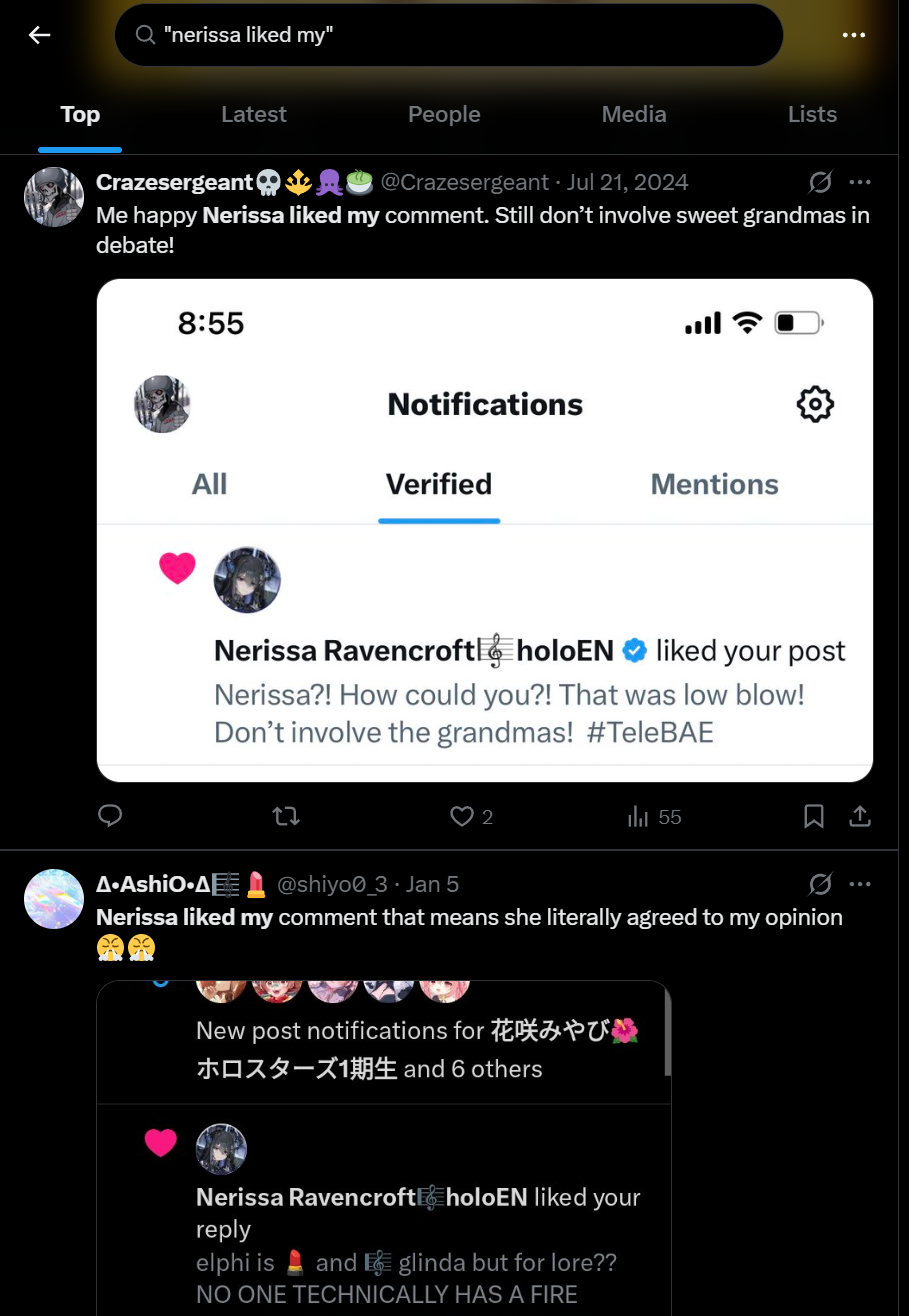Share Crazesergeant's post
This screenshot has height=1316, width=909.
pyautogui.click(x=860, y=817)
